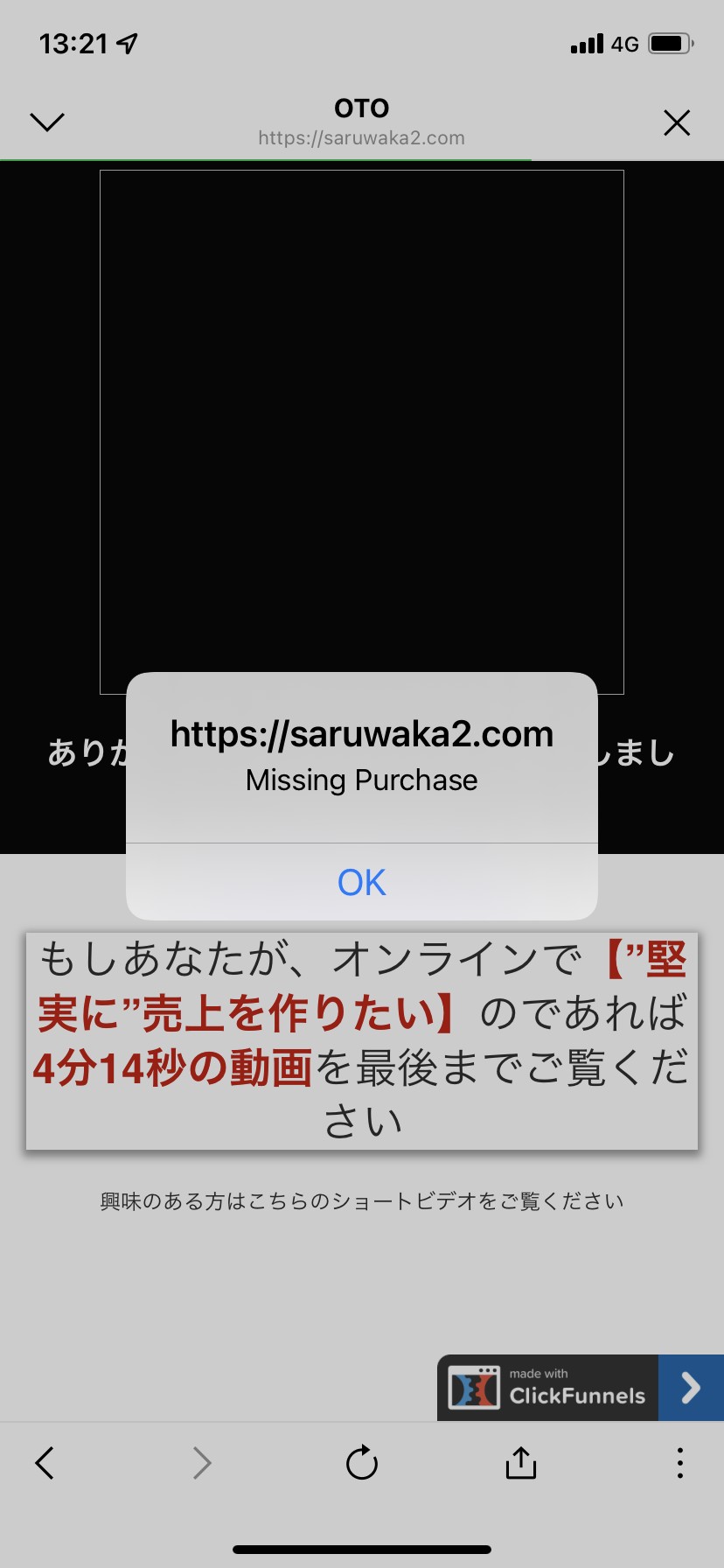Go back to the previous page

[x=45, y=1462]
